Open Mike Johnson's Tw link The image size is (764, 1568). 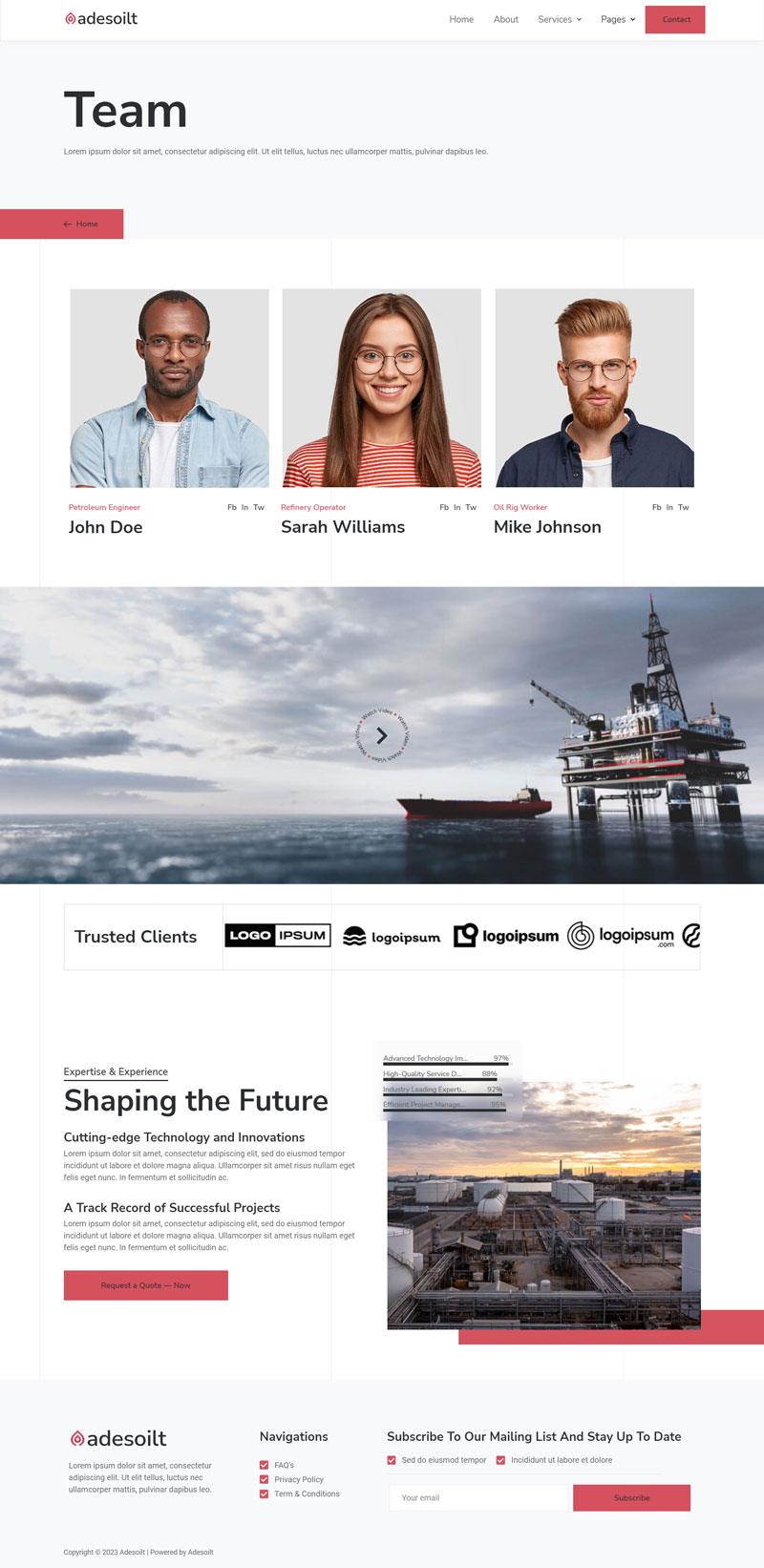click(683, 507)
